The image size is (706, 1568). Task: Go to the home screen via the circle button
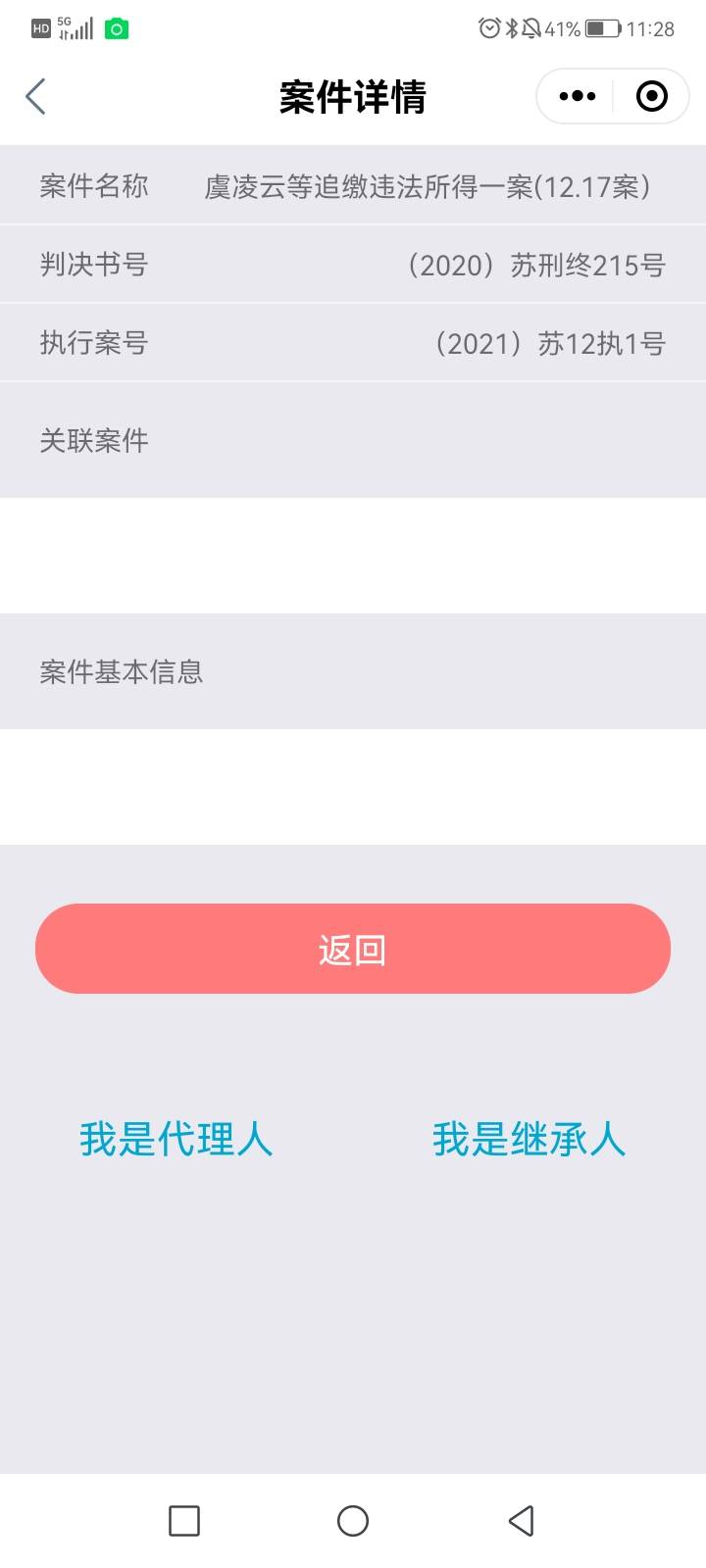(x=353, y=1521)
